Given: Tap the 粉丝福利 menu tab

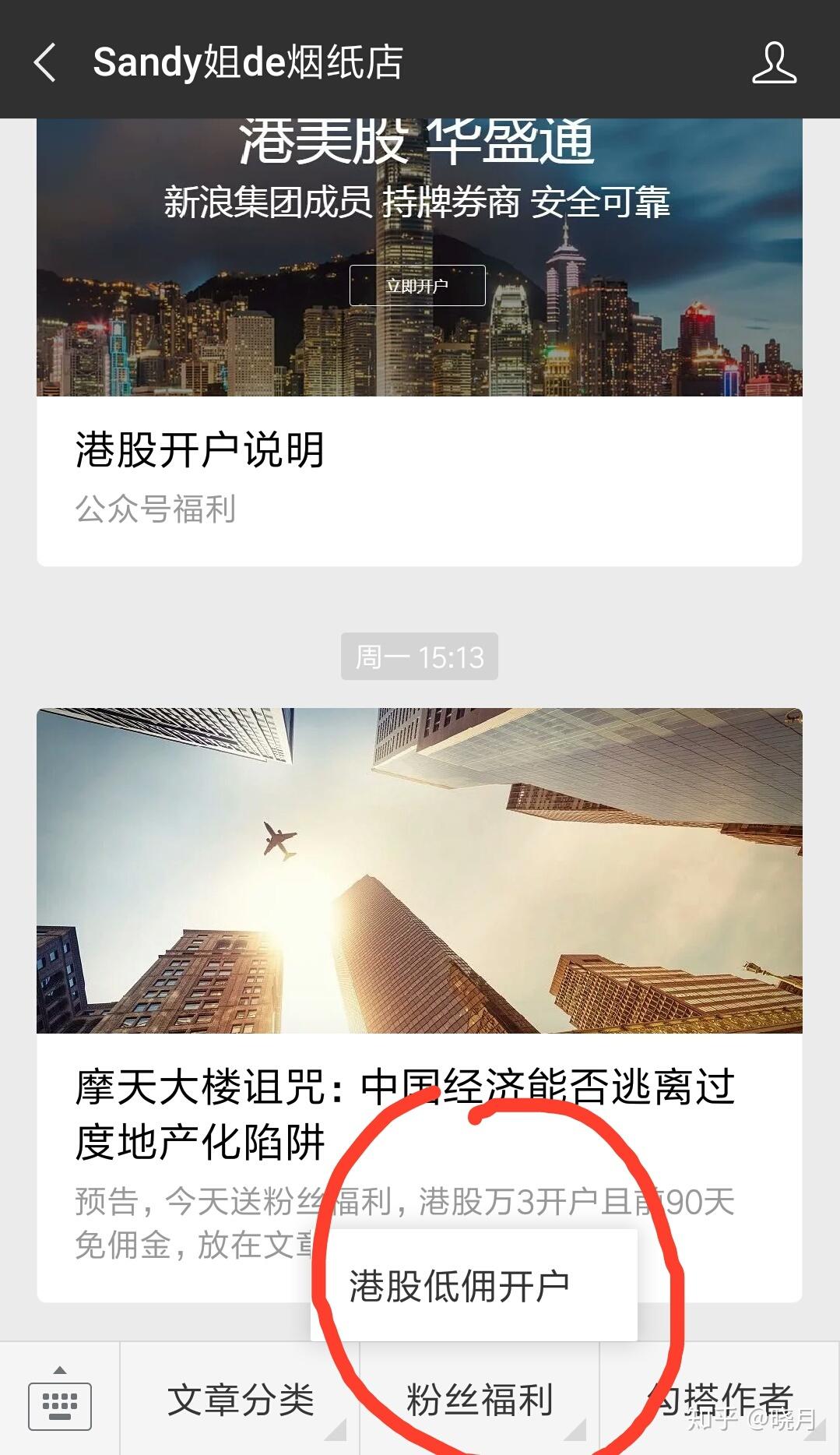Looking at the screenshot, I should (480, 1400).
